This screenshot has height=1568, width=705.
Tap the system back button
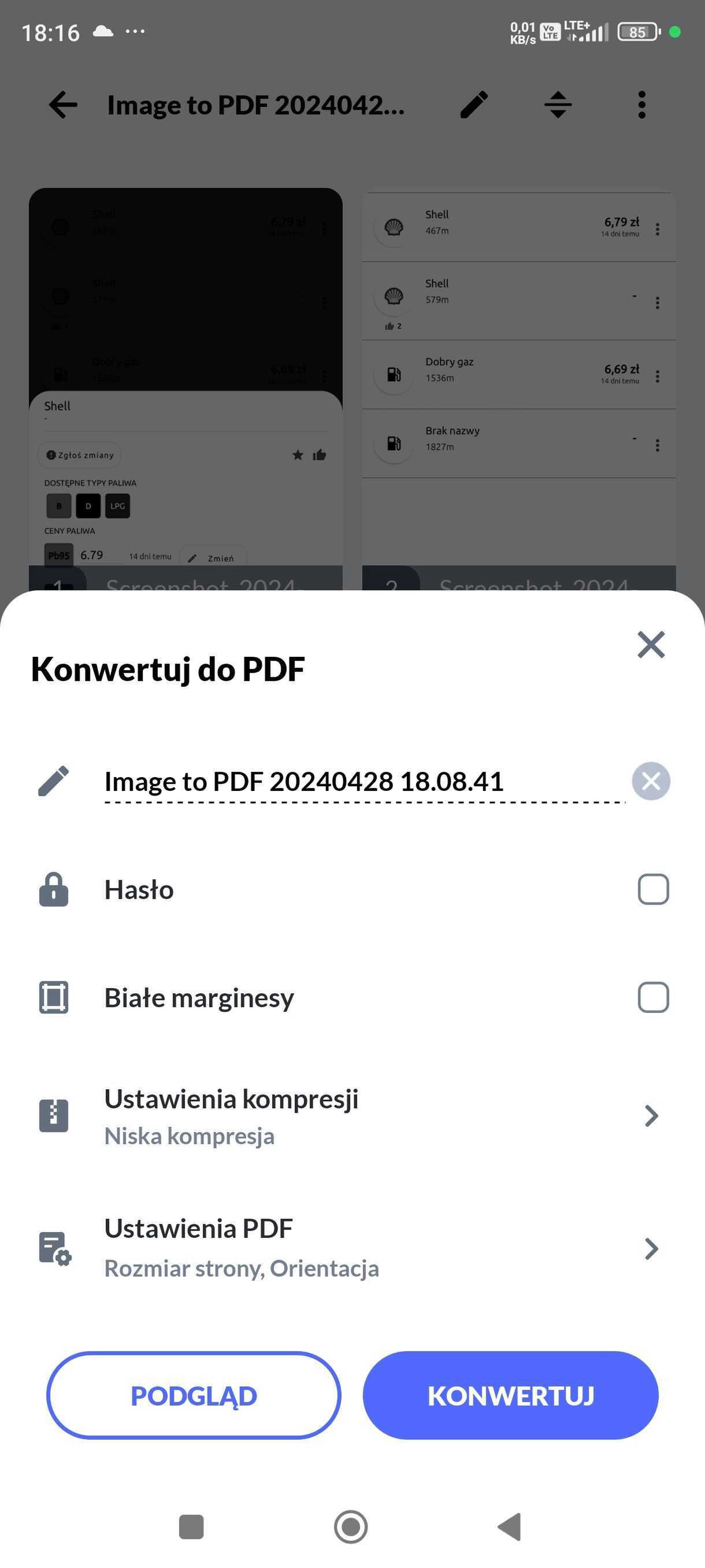(510, 1526)
